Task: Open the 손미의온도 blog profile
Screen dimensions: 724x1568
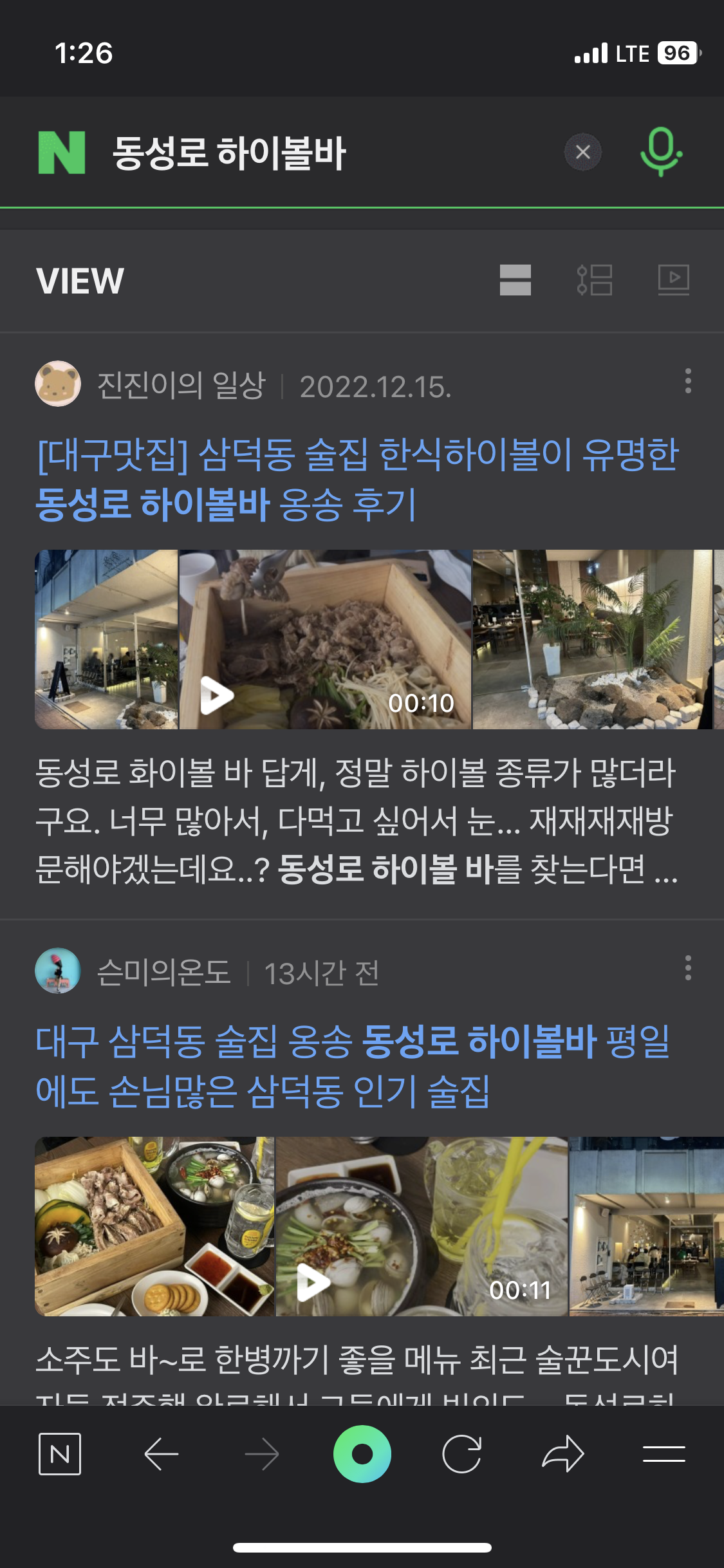Action: tap(163, 972)
